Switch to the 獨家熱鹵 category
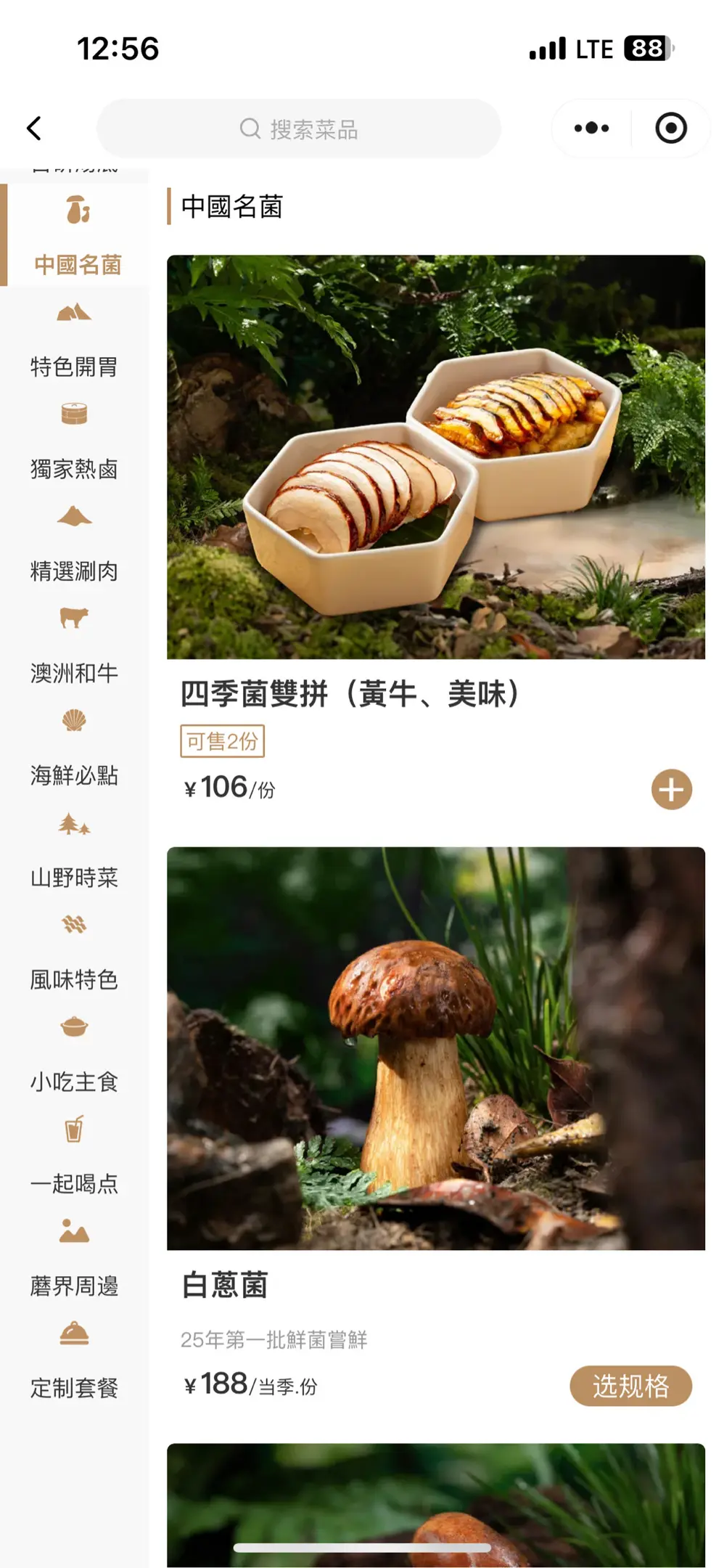The width and height of the screenshot is (724, 1568). point(74,444)
